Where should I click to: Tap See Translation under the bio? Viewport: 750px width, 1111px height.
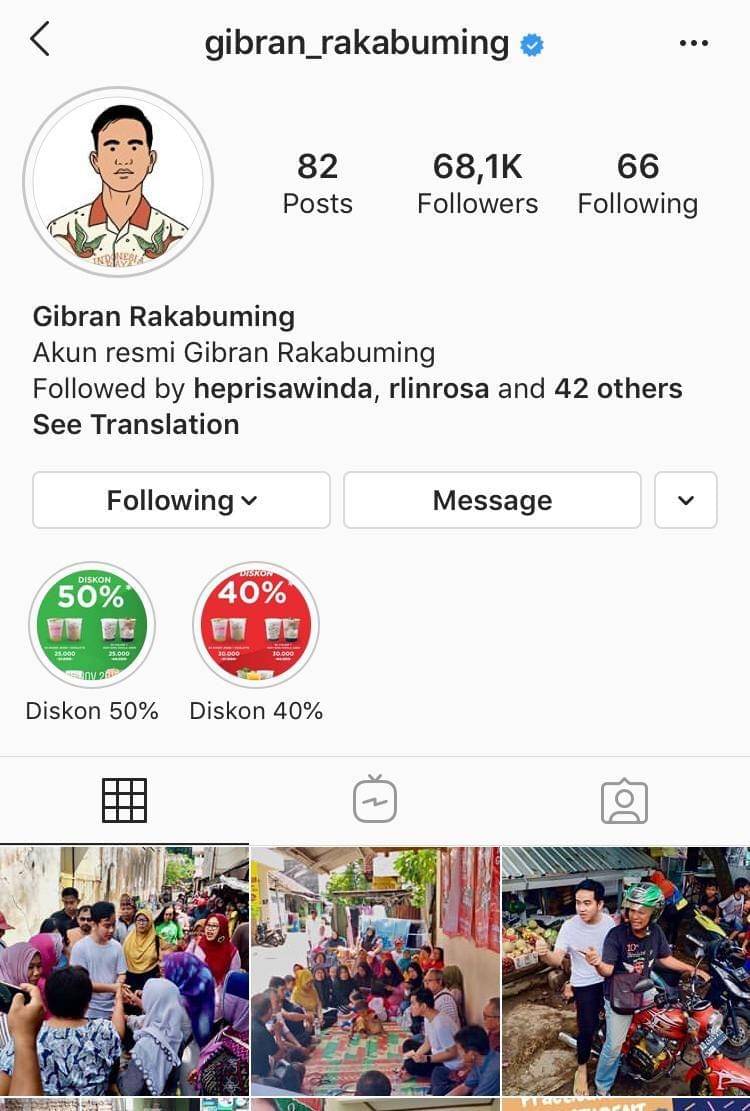coord(136,424)
